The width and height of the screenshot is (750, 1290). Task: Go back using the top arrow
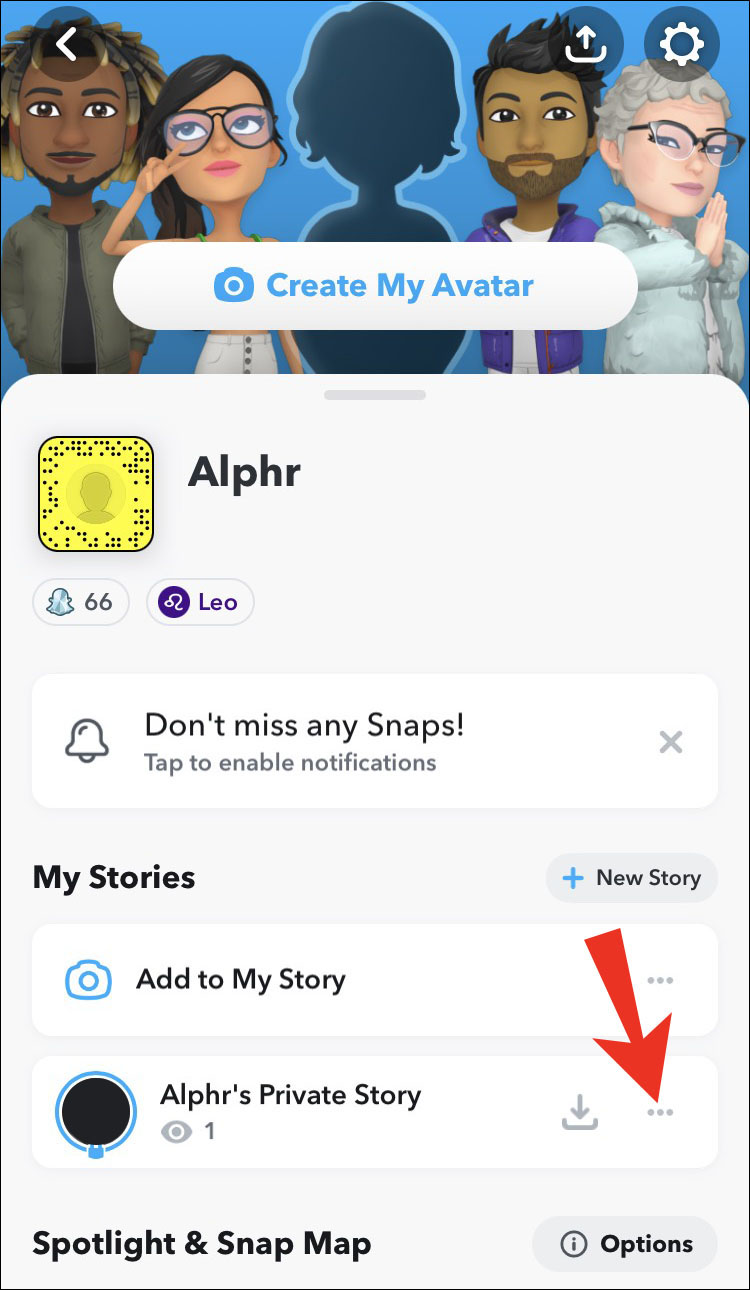67,44
